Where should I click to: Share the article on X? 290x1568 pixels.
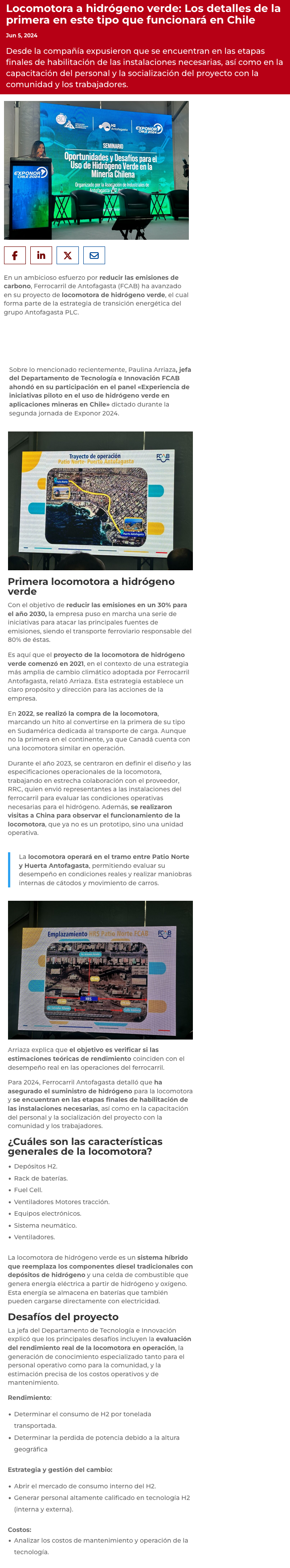coord(68,255)
